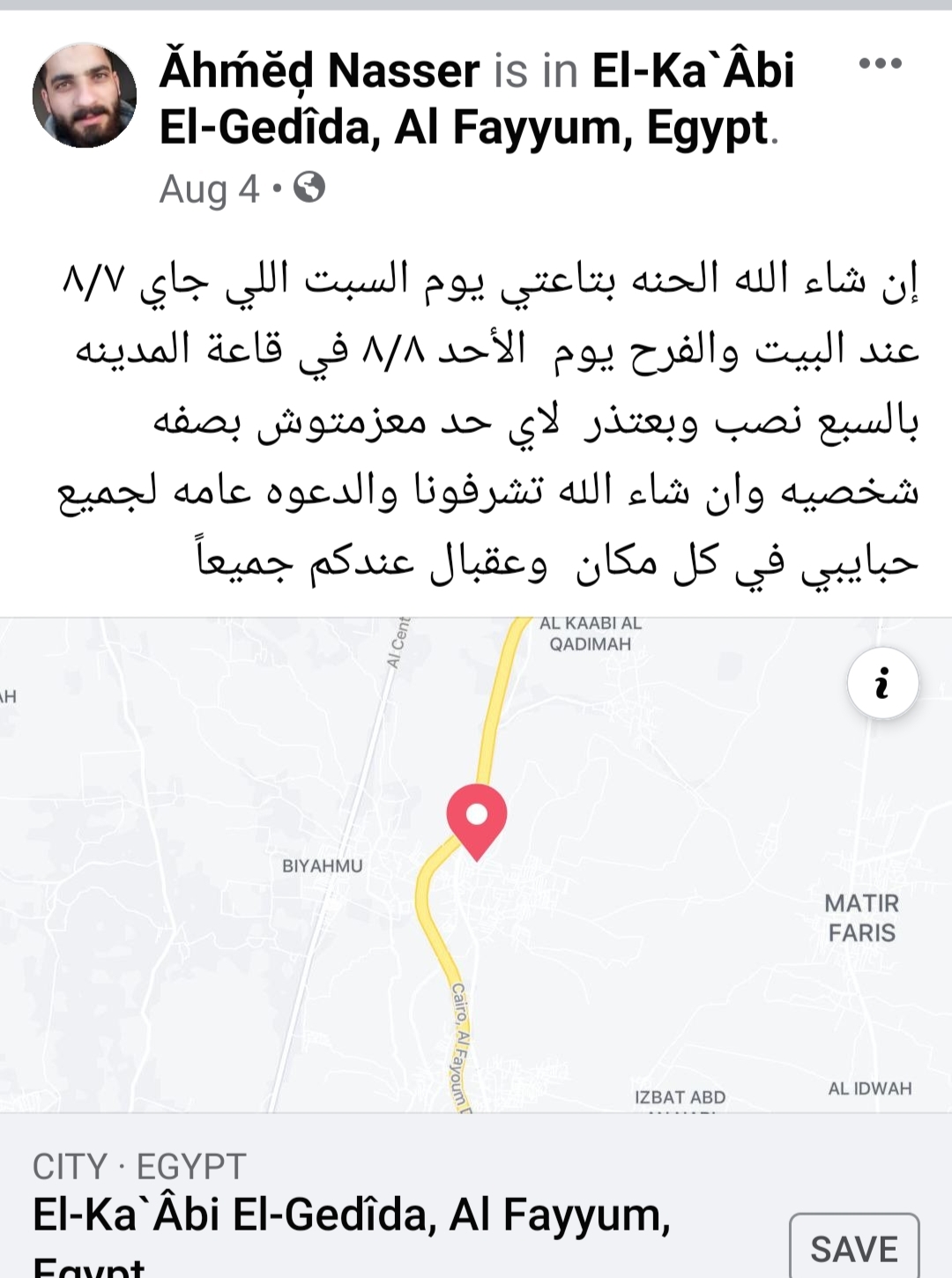Click the IZBAT ABD map marker text
952x1278 pixels.
pyautogui.click(x=679, y=1097)
